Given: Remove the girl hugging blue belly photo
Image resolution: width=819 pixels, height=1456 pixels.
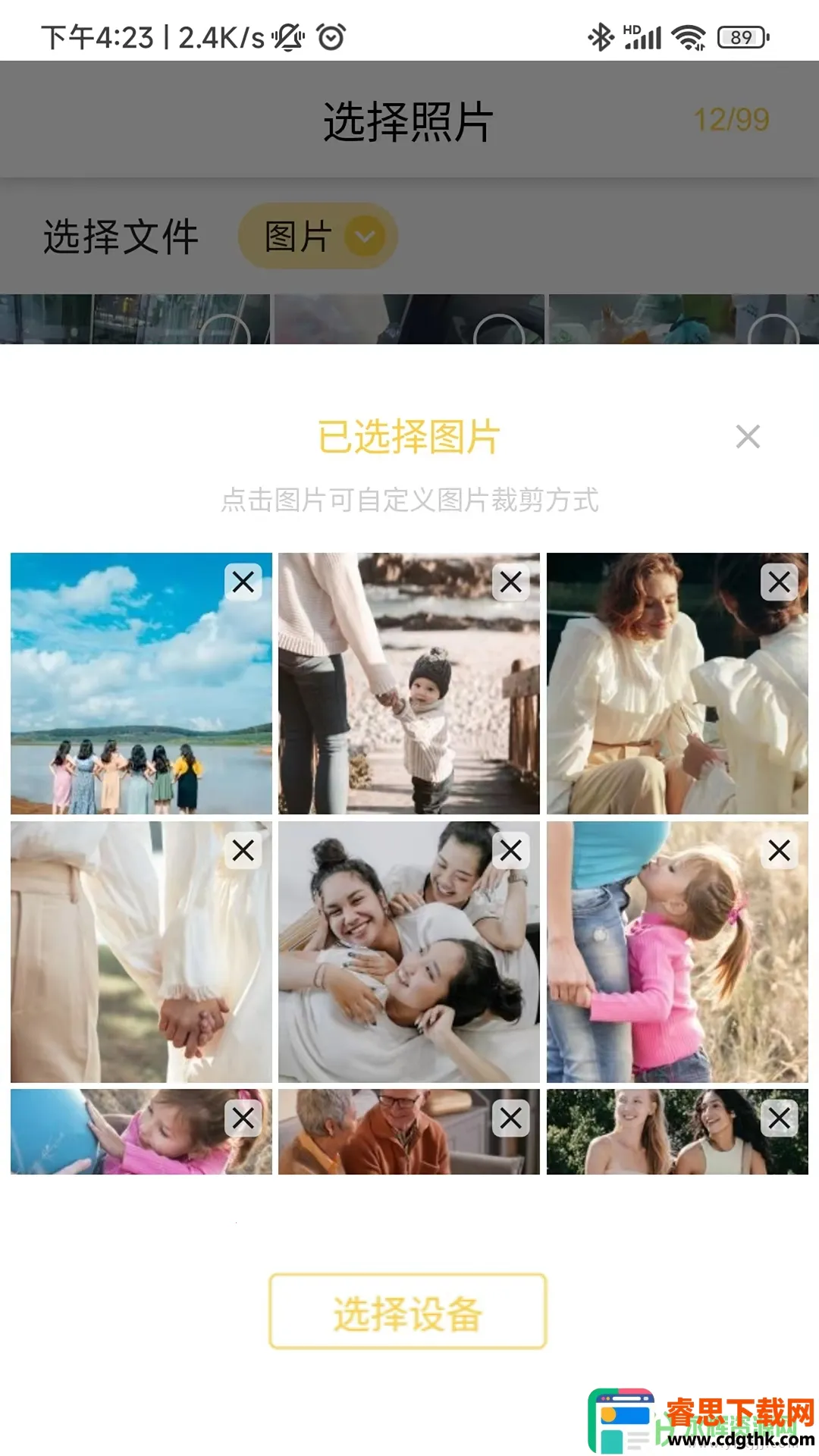Looking at the screenshot, I should 243,1119.
